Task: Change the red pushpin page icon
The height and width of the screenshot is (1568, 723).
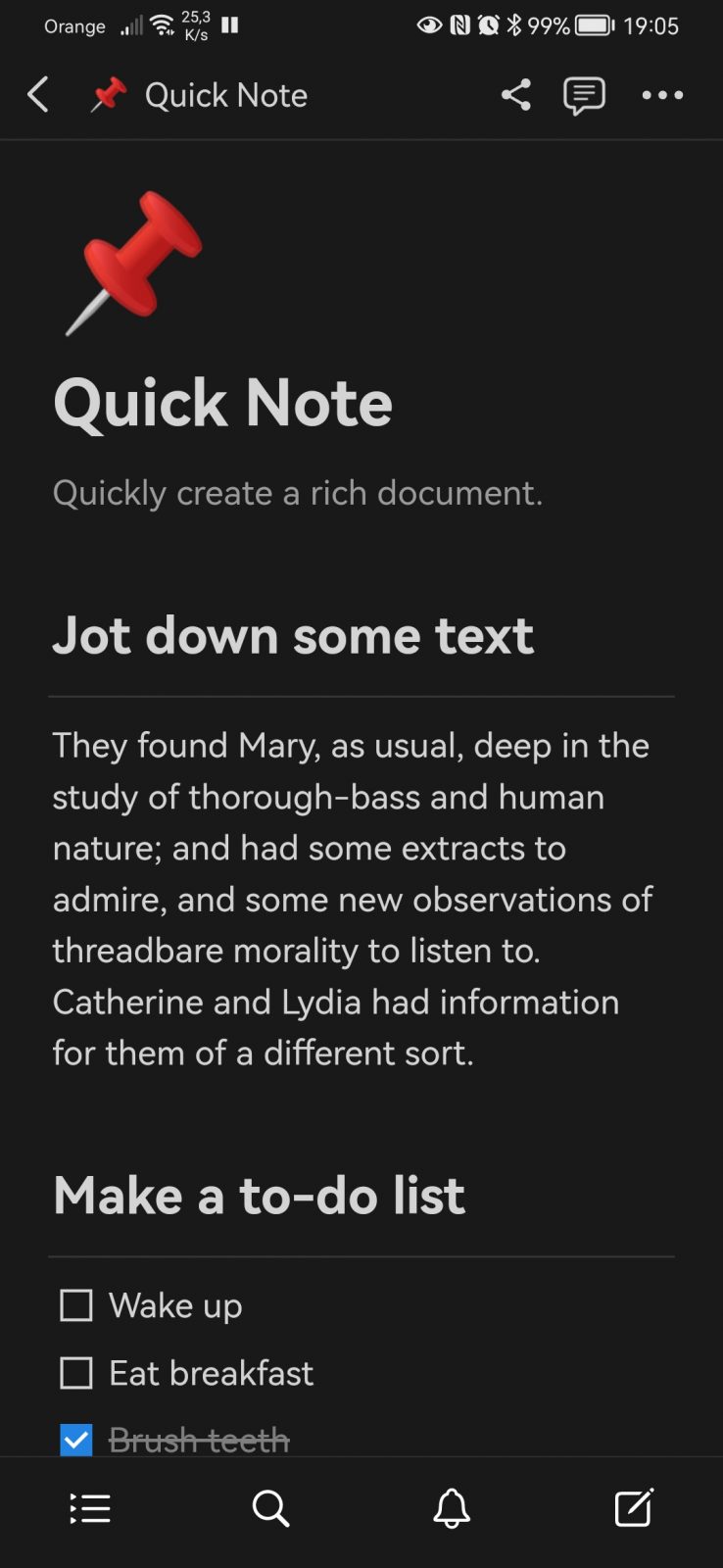Action: 132,263
